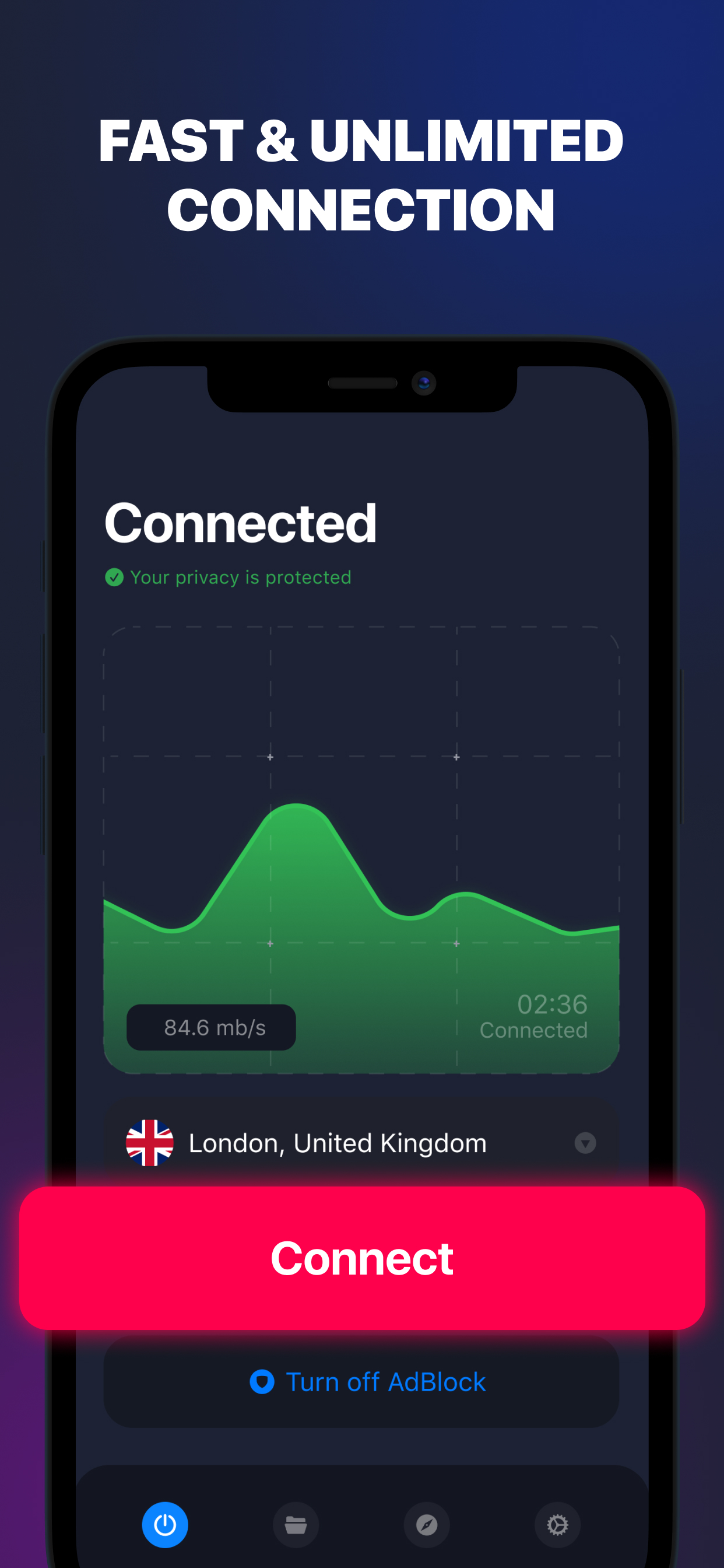Open the London, United Kingdom server selector

336,1143
